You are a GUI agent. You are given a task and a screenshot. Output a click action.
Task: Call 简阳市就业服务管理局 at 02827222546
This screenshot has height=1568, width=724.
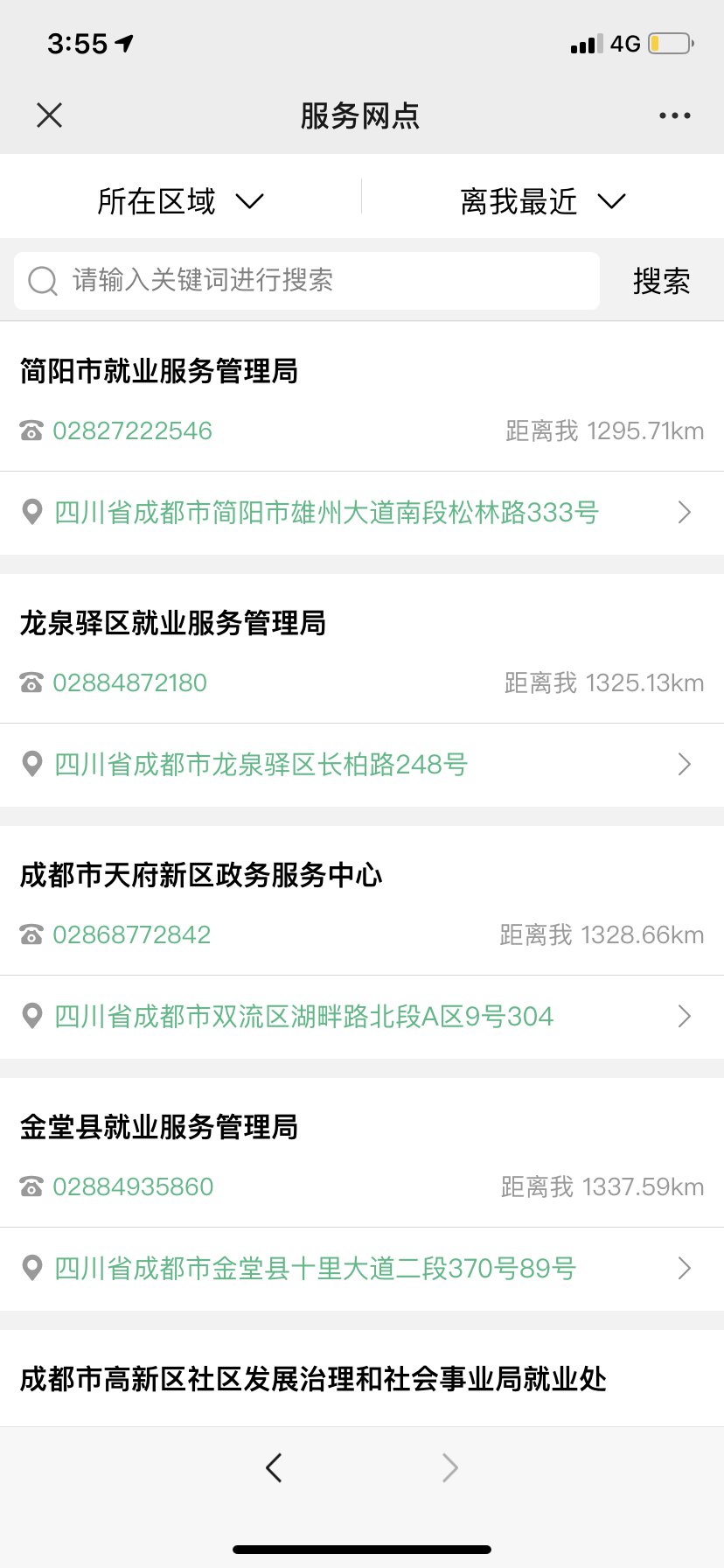coord(132,430)
